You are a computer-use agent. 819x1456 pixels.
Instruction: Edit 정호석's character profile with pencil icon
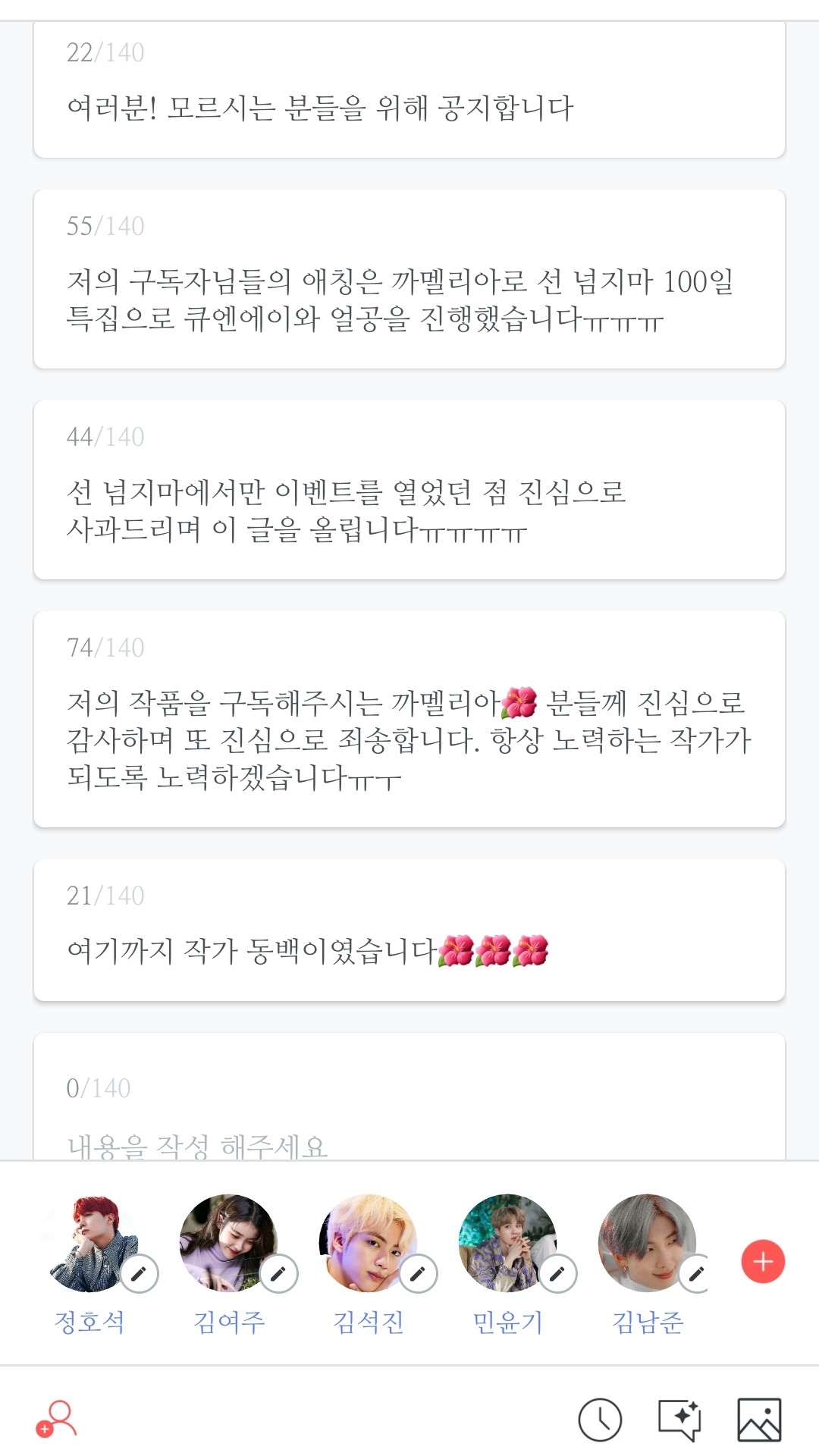(x=139, y=1274)
